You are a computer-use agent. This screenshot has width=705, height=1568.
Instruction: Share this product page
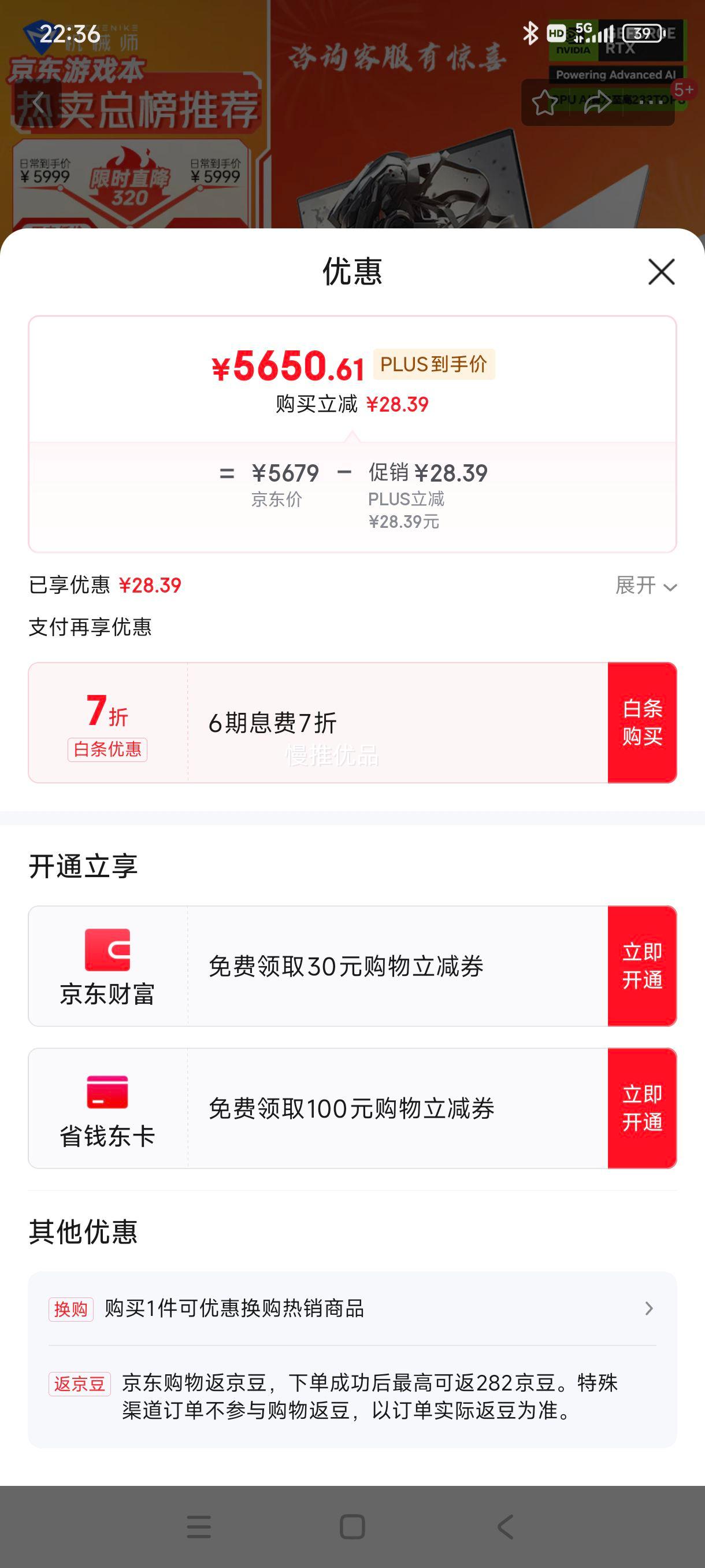(597, 102)
